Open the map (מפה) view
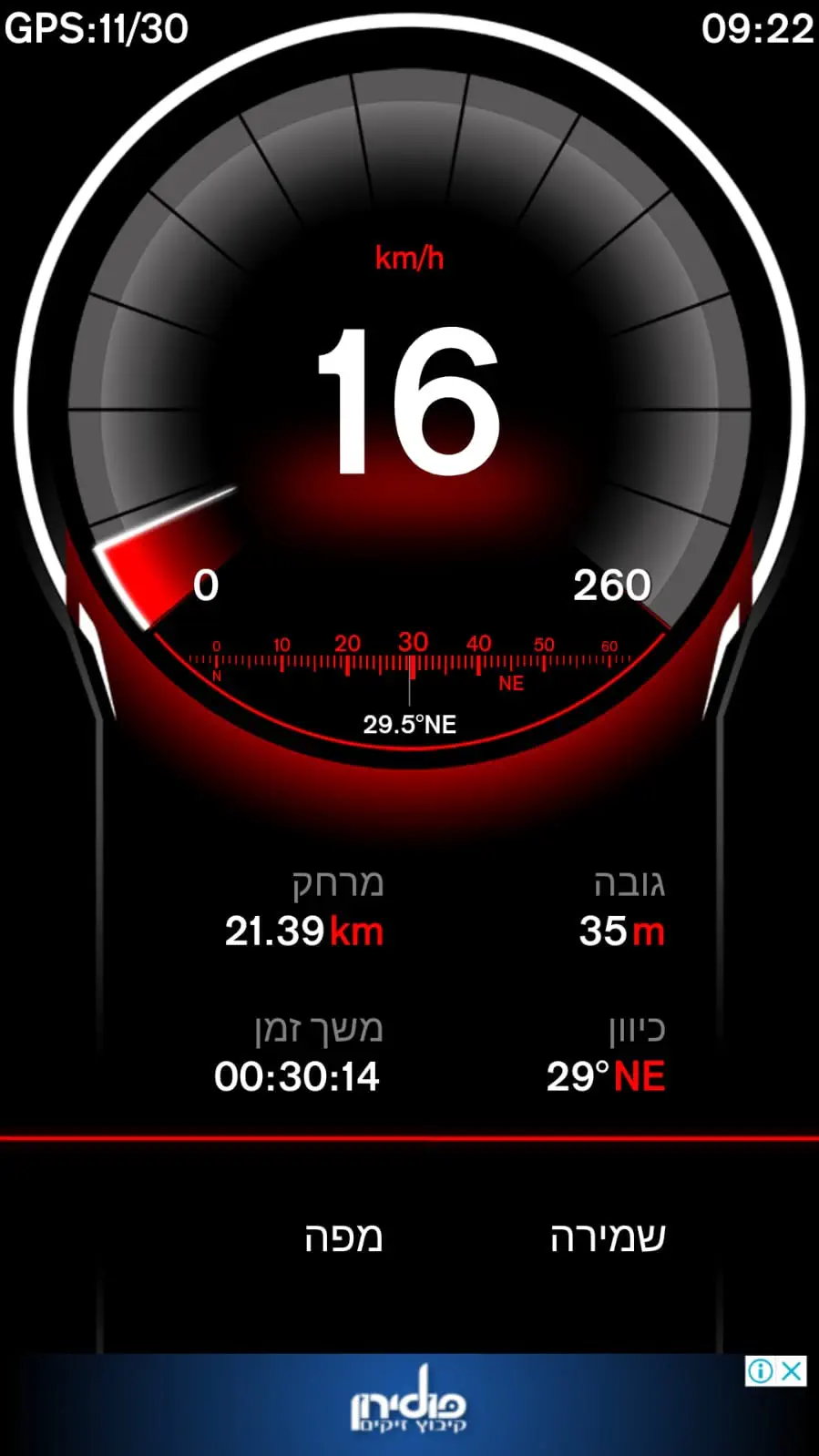Screen dimensions: 819x1456 click(x=343, y=1237)
